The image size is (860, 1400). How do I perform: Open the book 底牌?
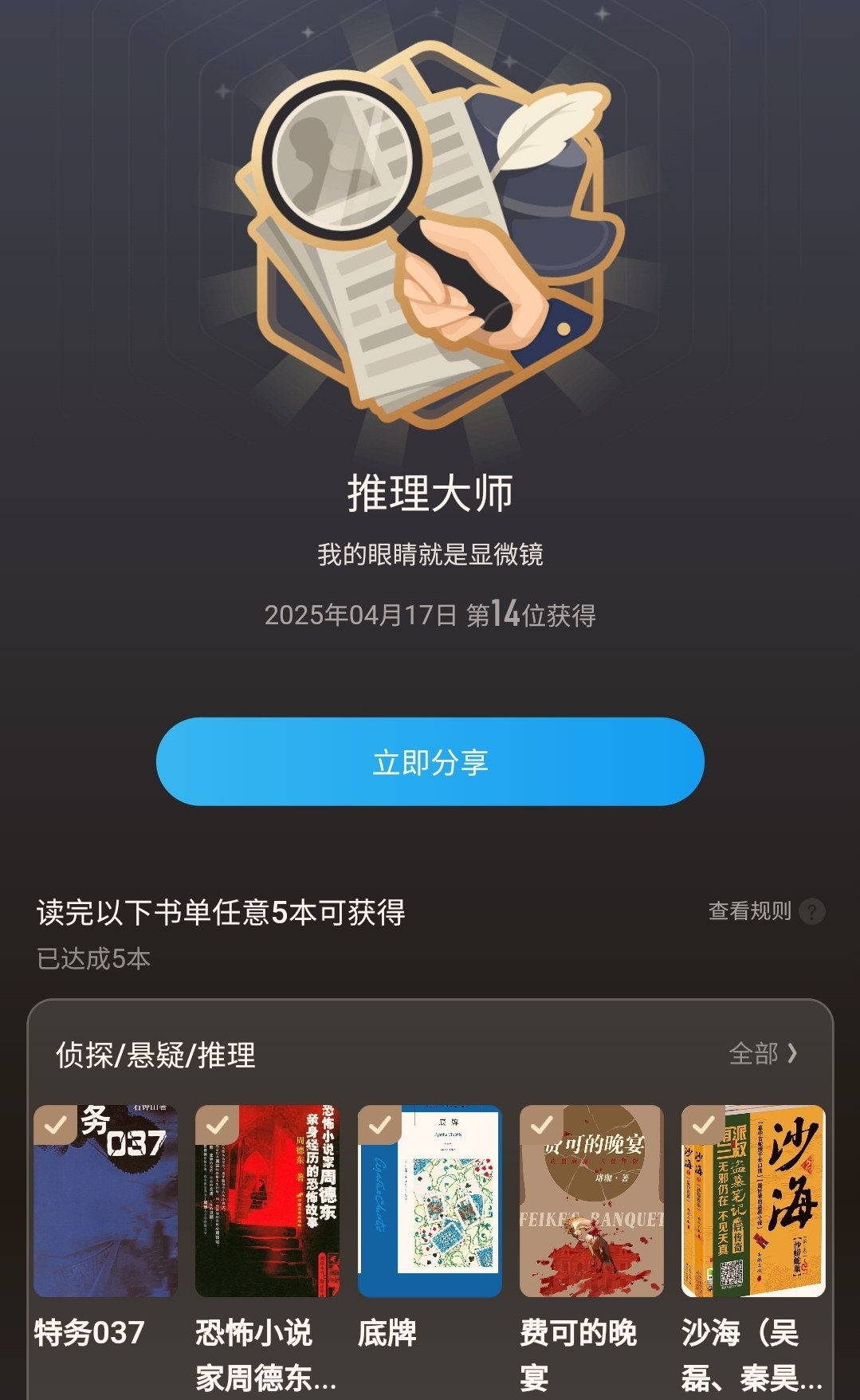(x=430, y=1201)
